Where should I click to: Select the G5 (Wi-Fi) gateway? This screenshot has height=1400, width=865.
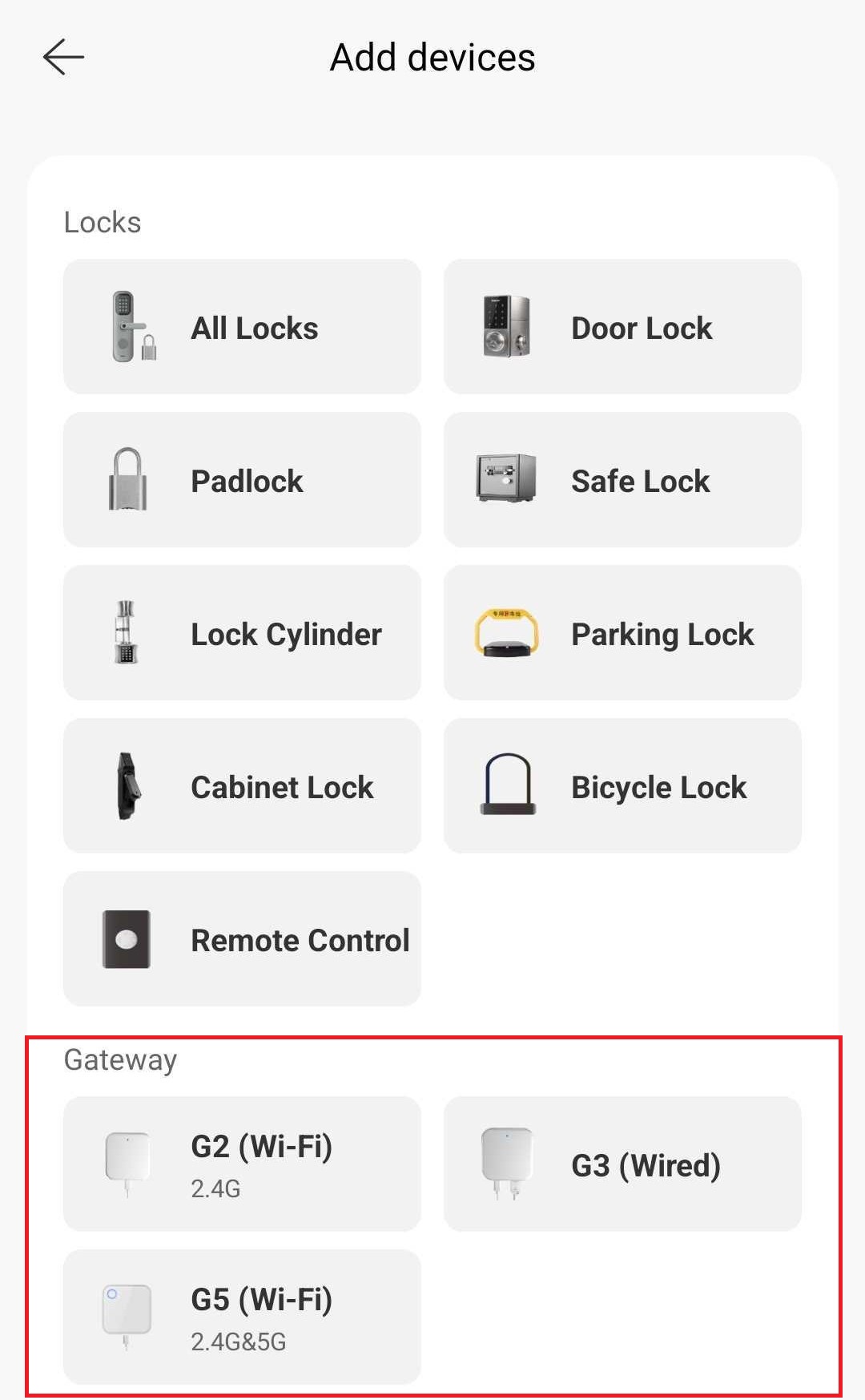point(242,1317)
